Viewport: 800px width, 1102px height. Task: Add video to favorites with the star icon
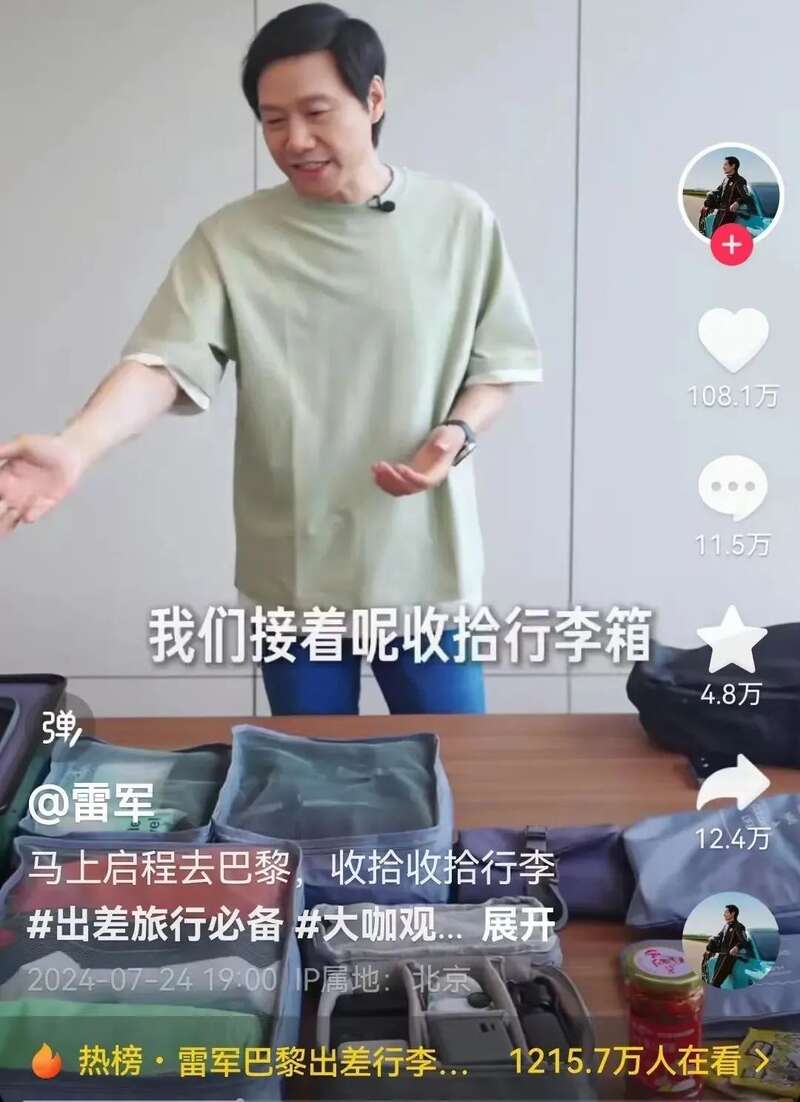[732, 639]
